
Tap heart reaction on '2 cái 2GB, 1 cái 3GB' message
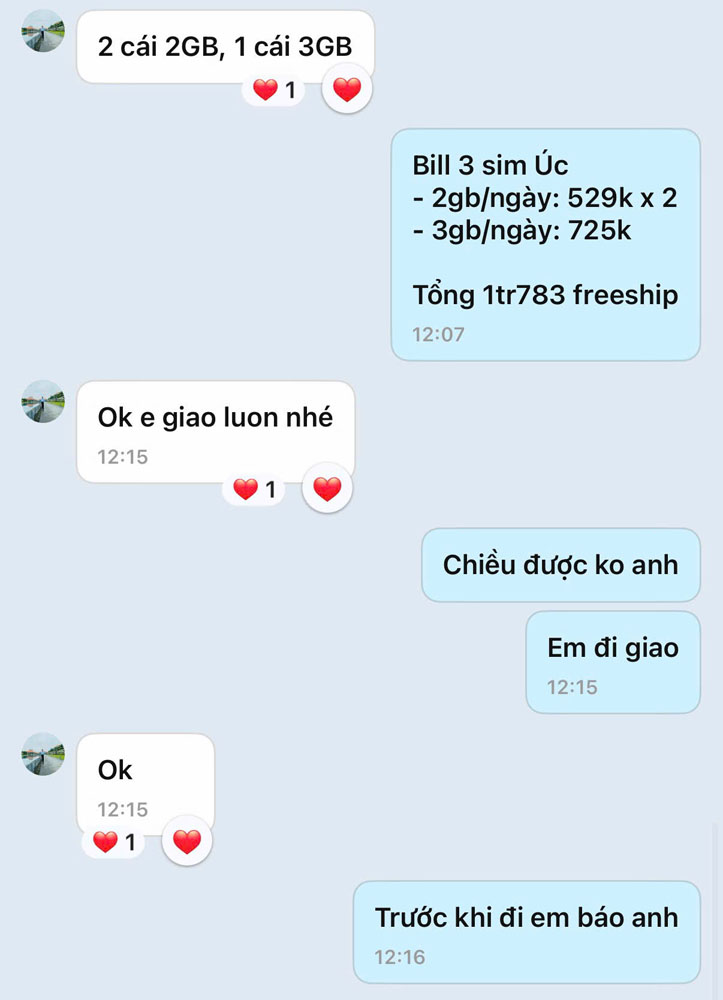coord(346,91)
